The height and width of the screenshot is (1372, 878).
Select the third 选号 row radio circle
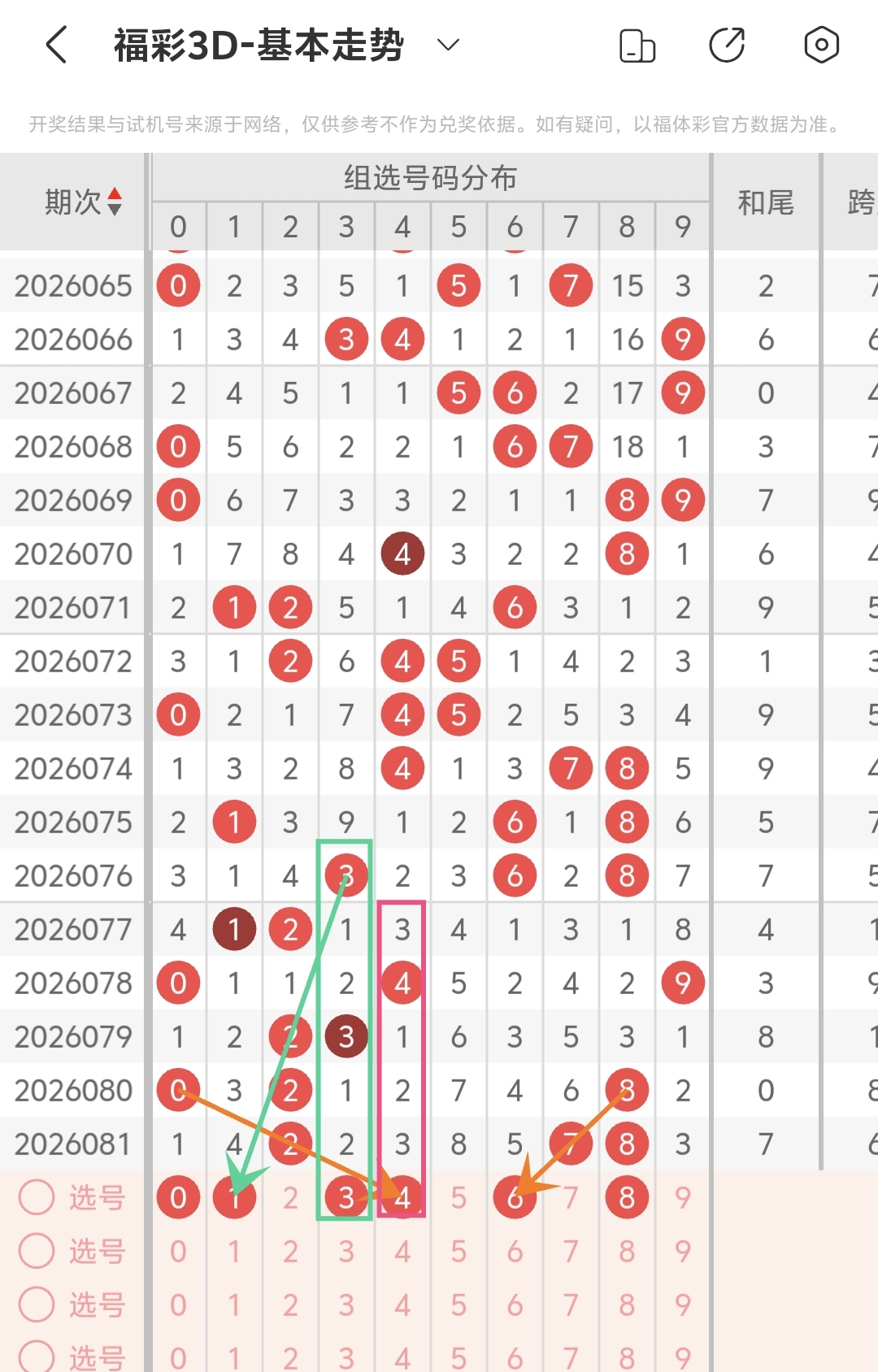click(x=37, y=1305)
